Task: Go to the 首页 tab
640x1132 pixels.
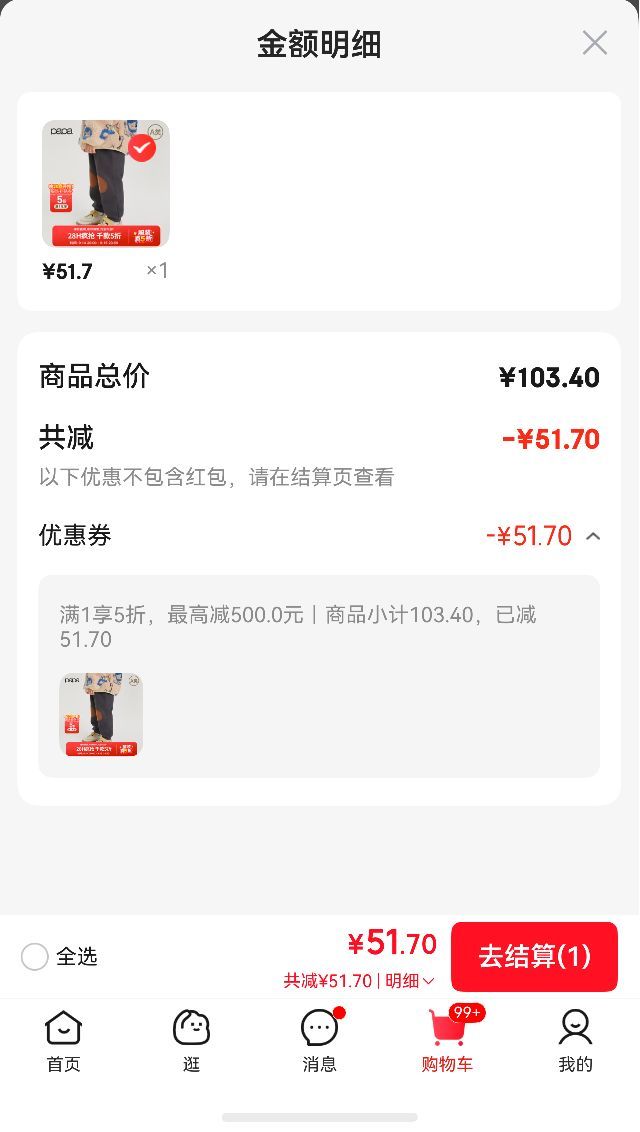Action: coord(63,1040)
